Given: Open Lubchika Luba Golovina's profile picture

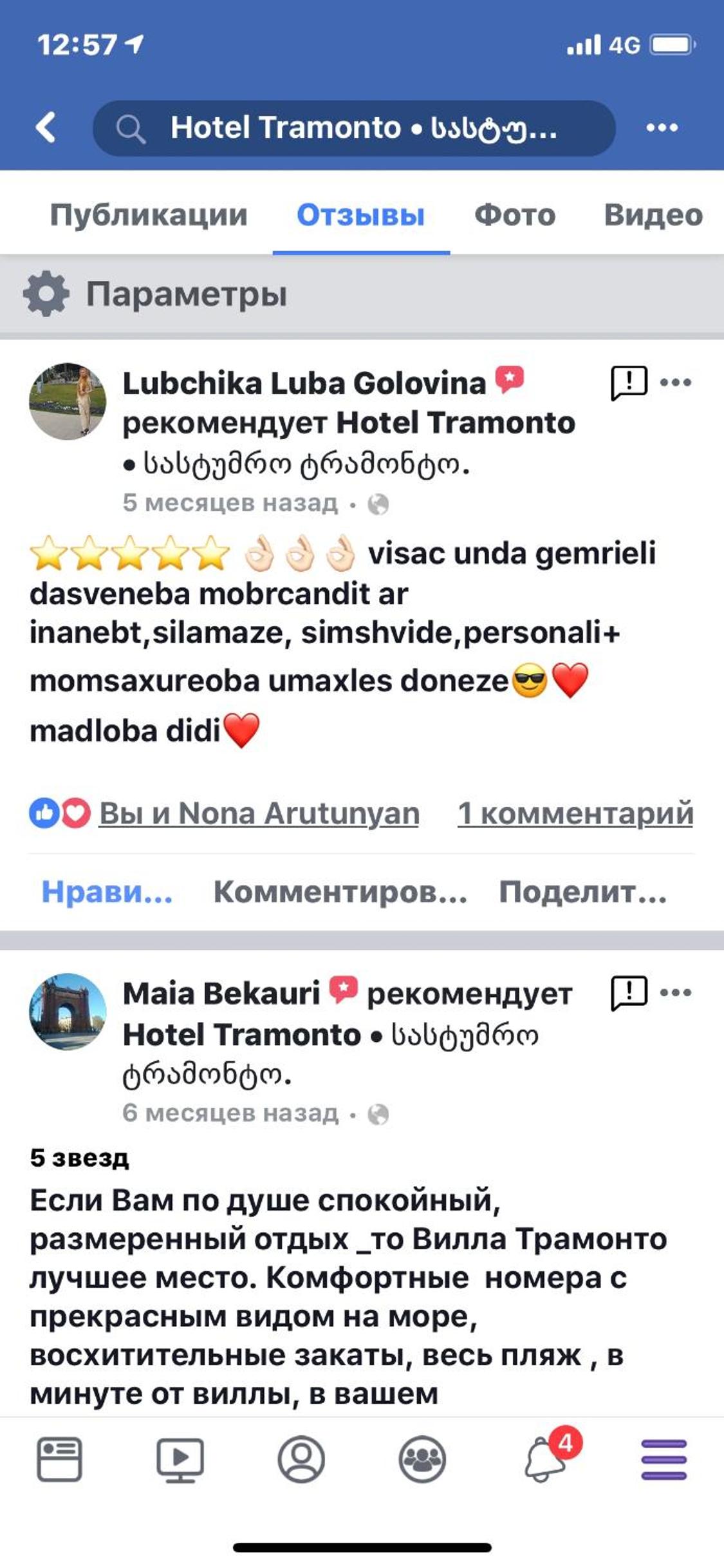Looking at the screenshot, I should tap(68, 401).
